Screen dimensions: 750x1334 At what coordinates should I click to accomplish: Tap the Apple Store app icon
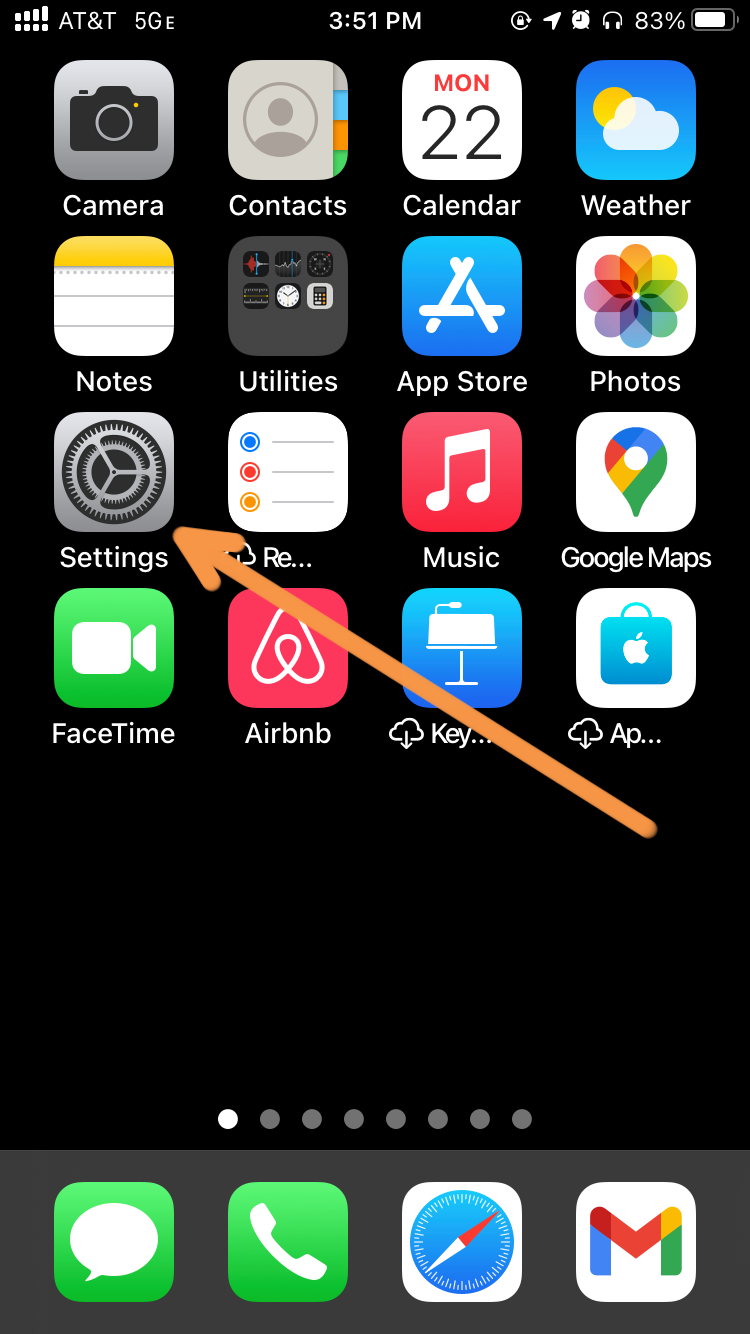coord(636,648)
